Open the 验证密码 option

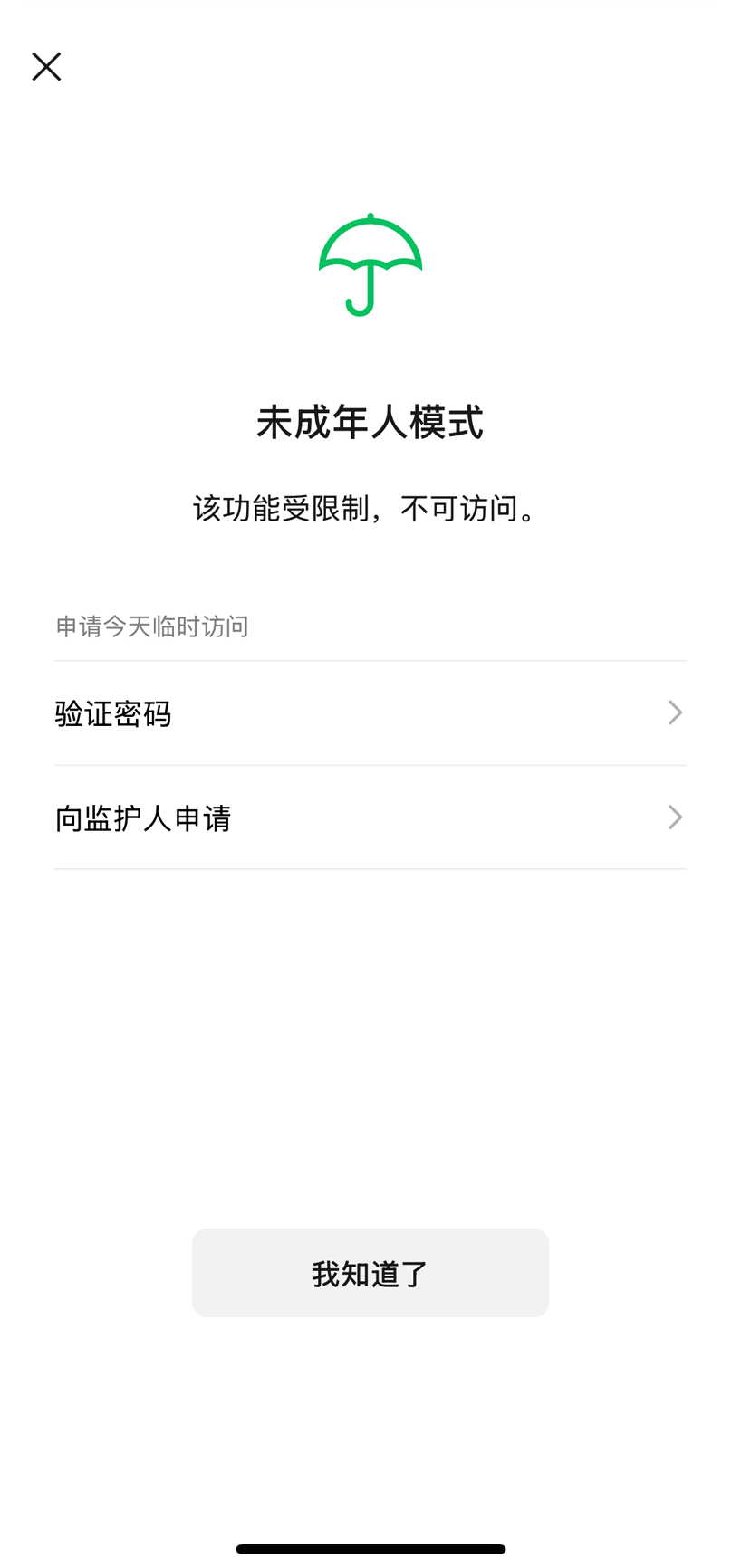370,713
